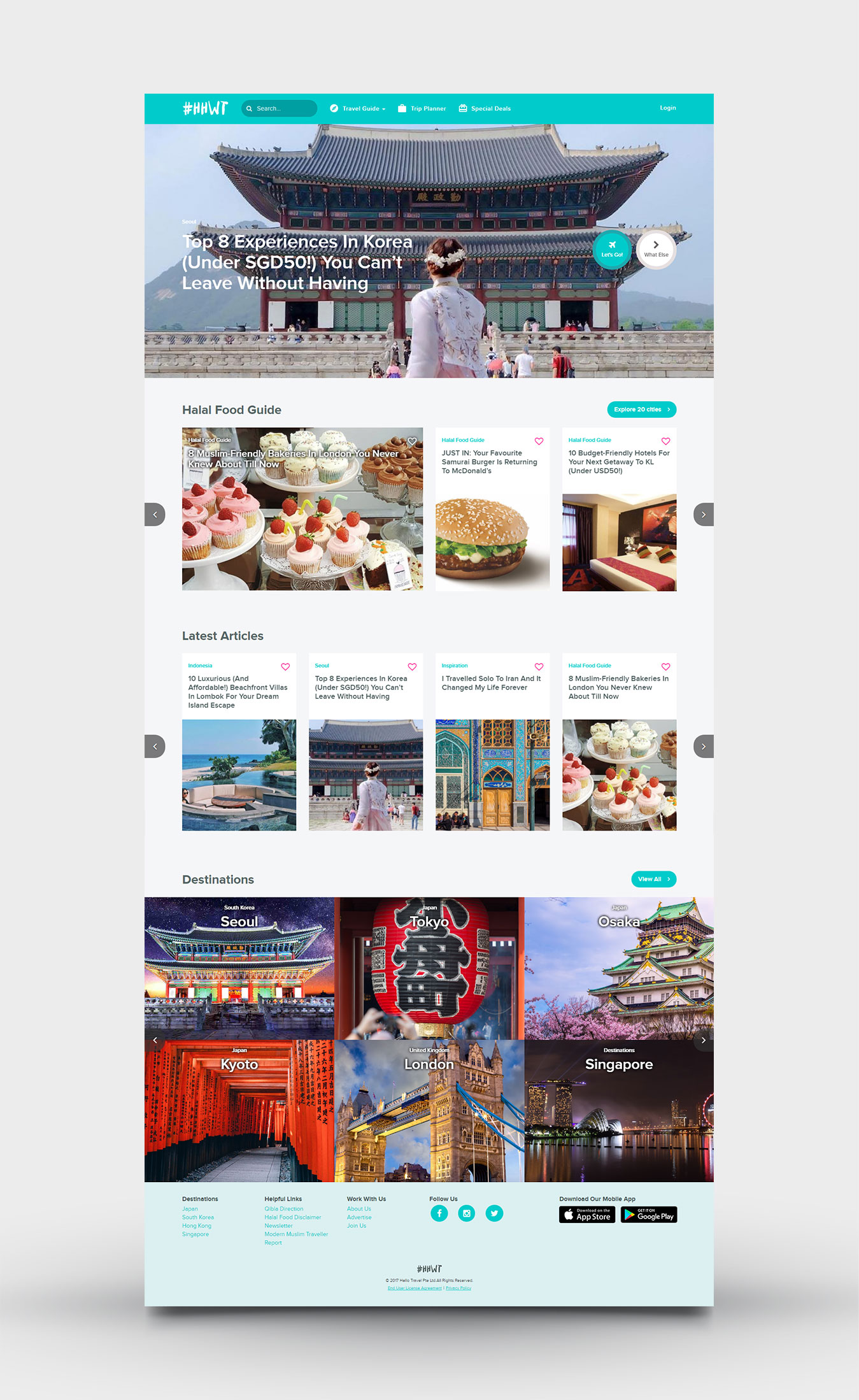Download the app from Google Play
The width and height of the screenshot is (859, 1400).
pyautogui.click(x=649, y=1215)
